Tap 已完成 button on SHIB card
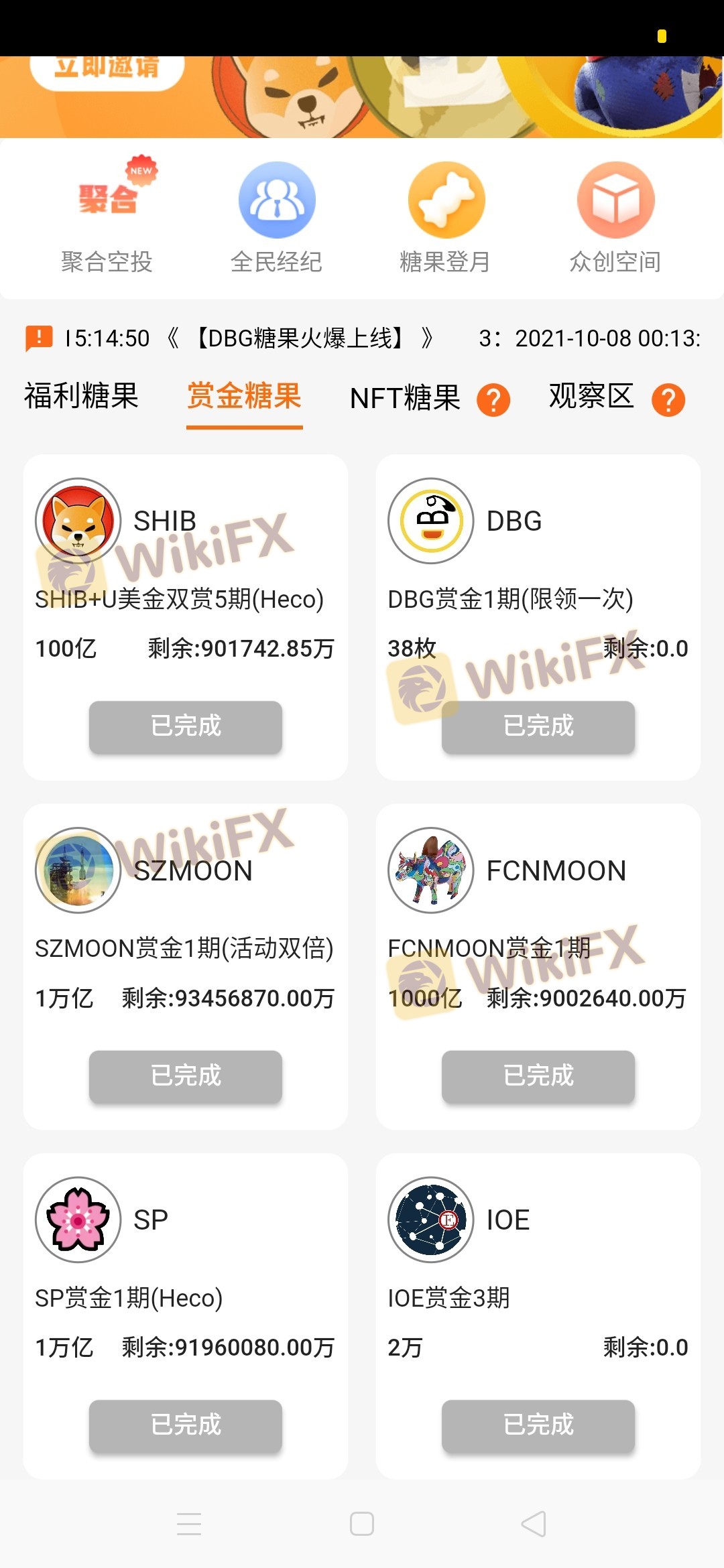The height and width of the screenshot is (1568, 724). [x=186, y=726]
